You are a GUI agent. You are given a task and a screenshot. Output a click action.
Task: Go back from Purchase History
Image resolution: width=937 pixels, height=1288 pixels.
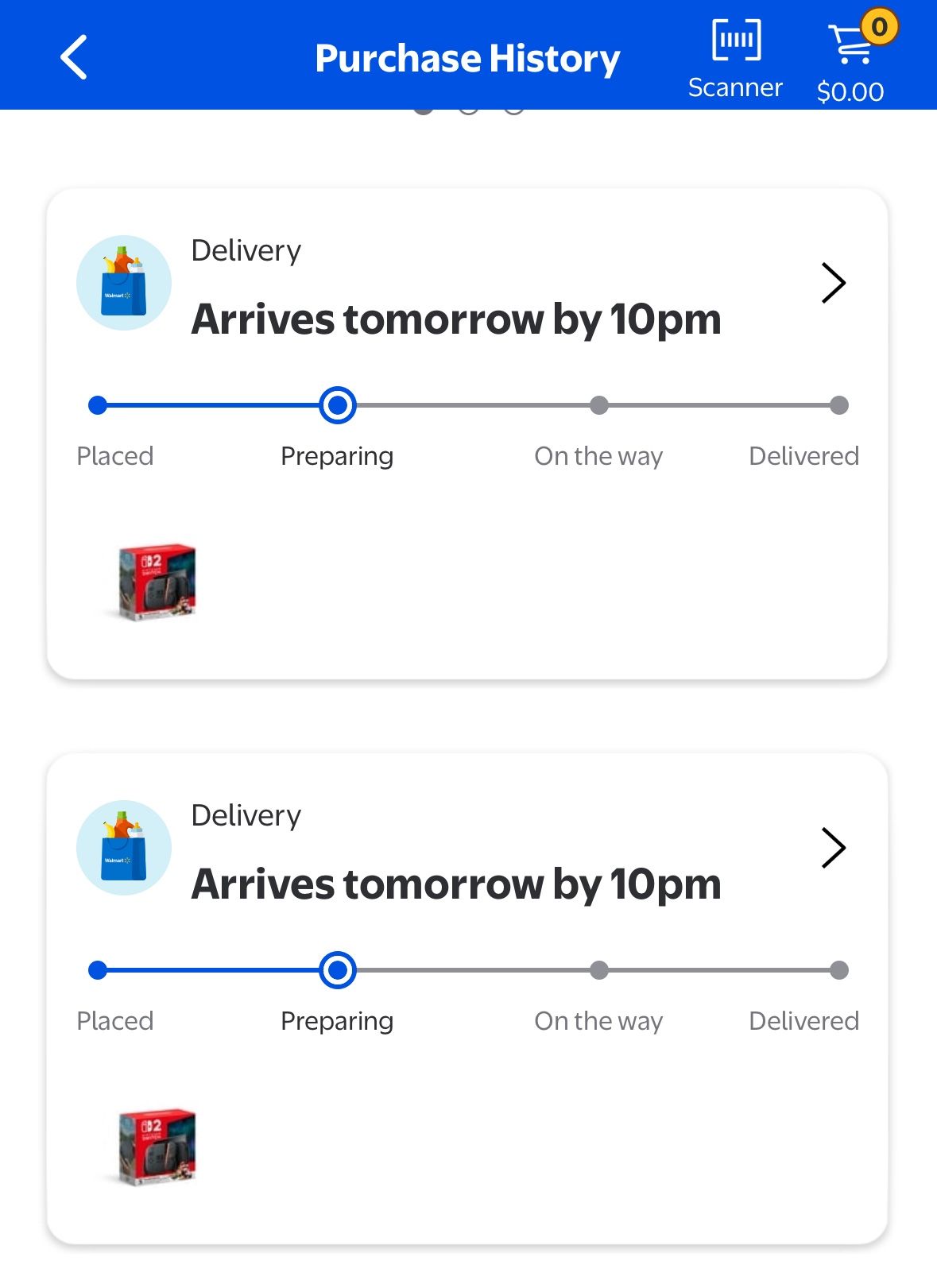pyautogui.click(x=74, y=57)
